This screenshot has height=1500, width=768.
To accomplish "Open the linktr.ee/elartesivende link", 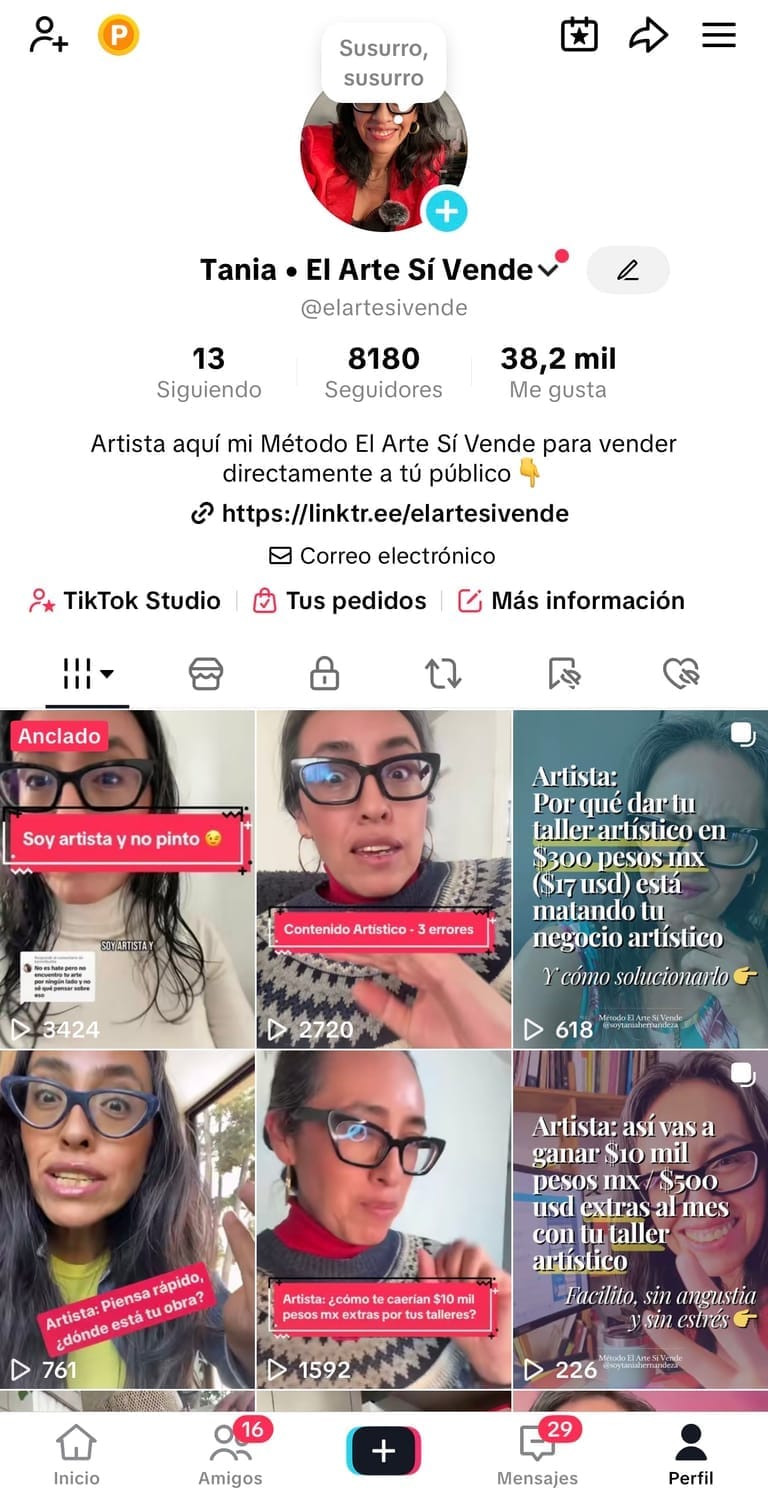I will pyautogui.click(x=394, y=513).
